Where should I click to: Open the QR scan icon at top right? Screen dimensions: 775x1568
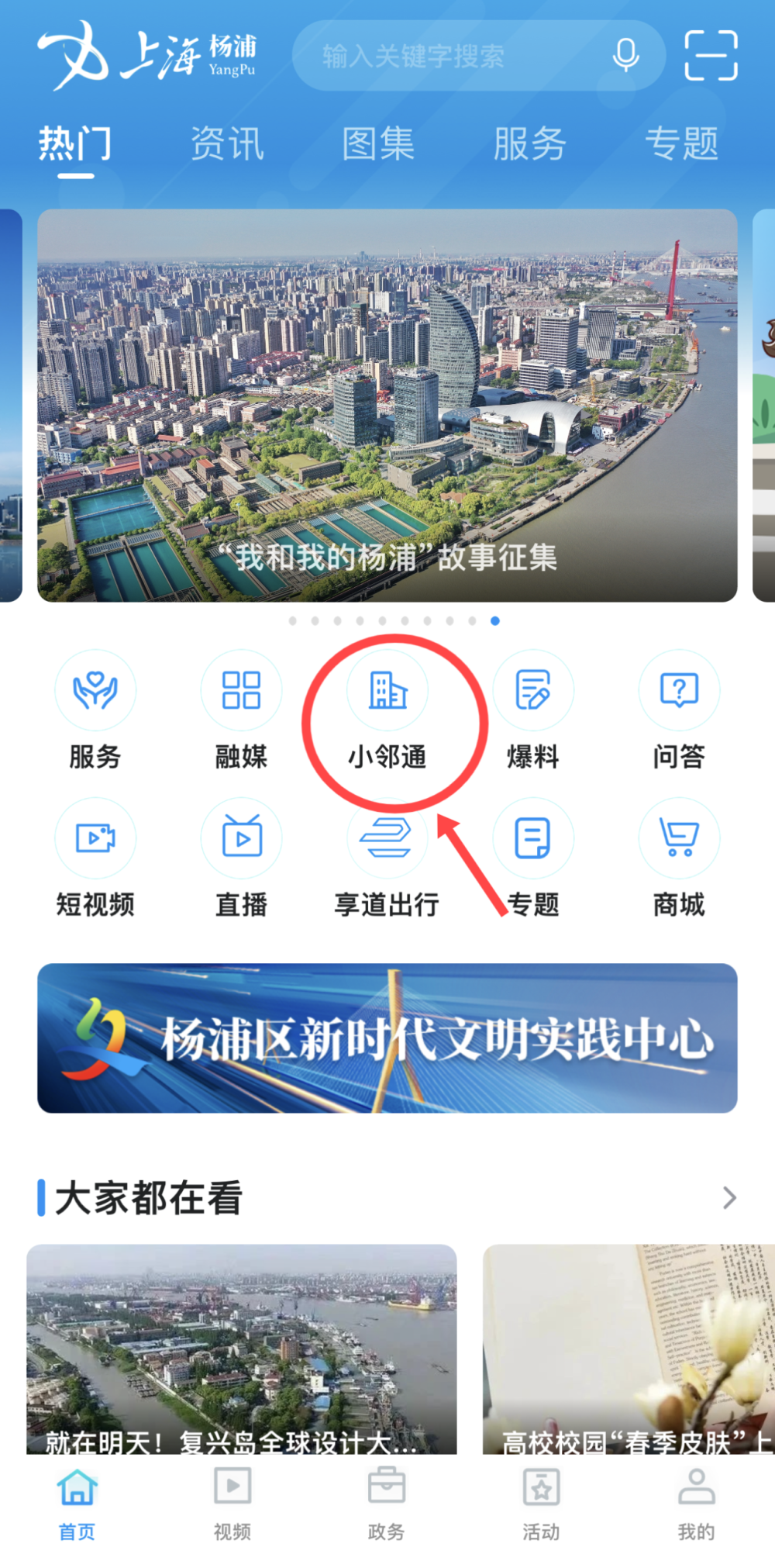coord(711,55)
